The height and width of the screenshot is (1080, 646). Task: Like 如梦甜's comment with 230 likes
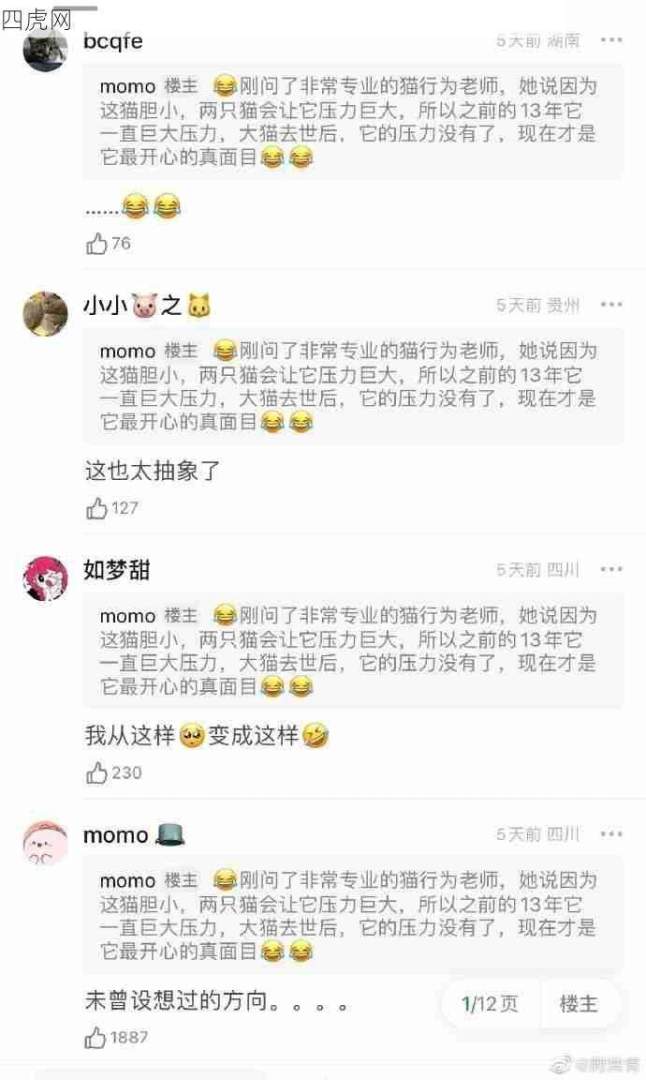(x=97, y=772)
